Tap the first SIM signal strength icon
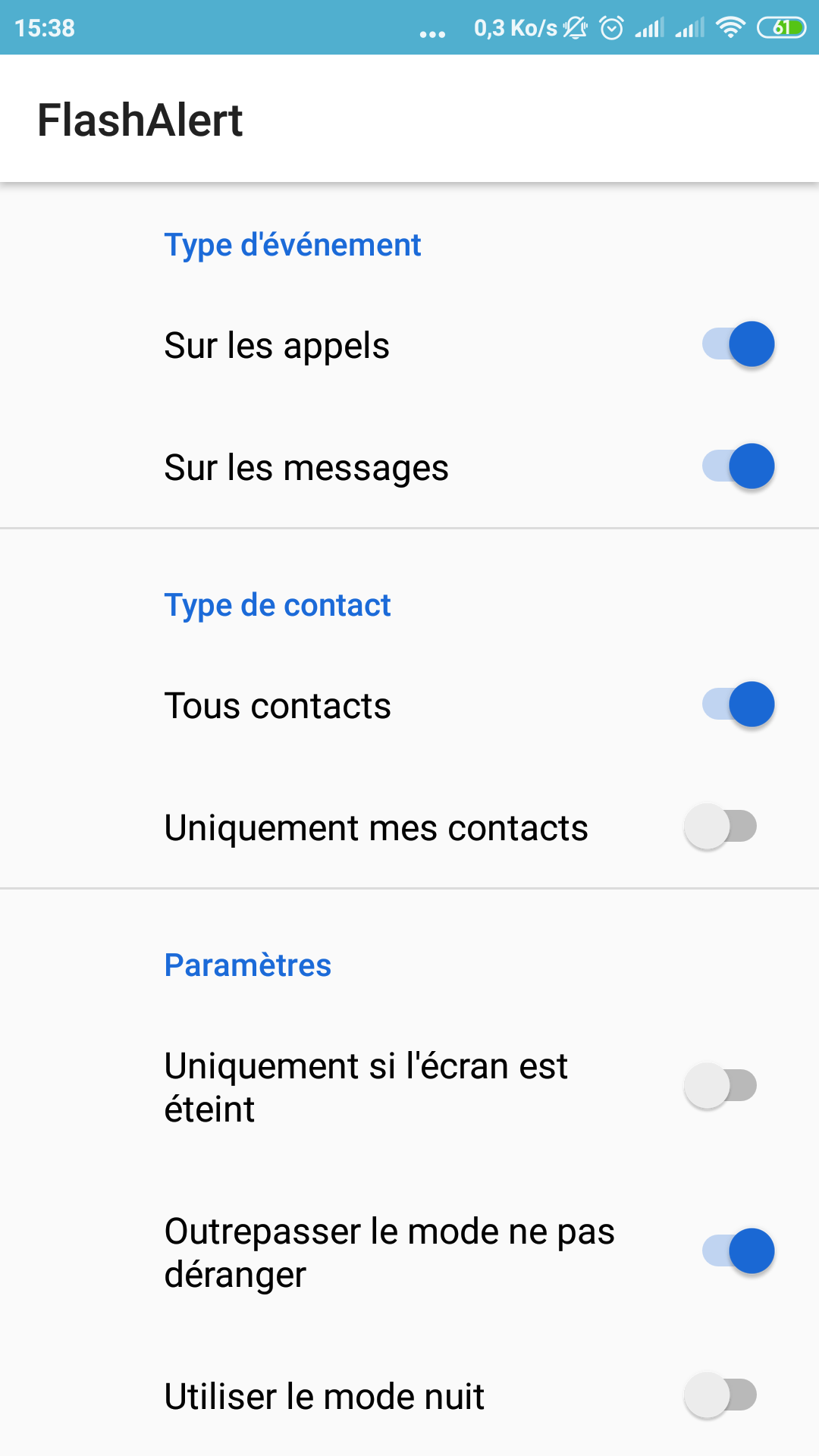Screen dimensions: 819x1456 650,28
